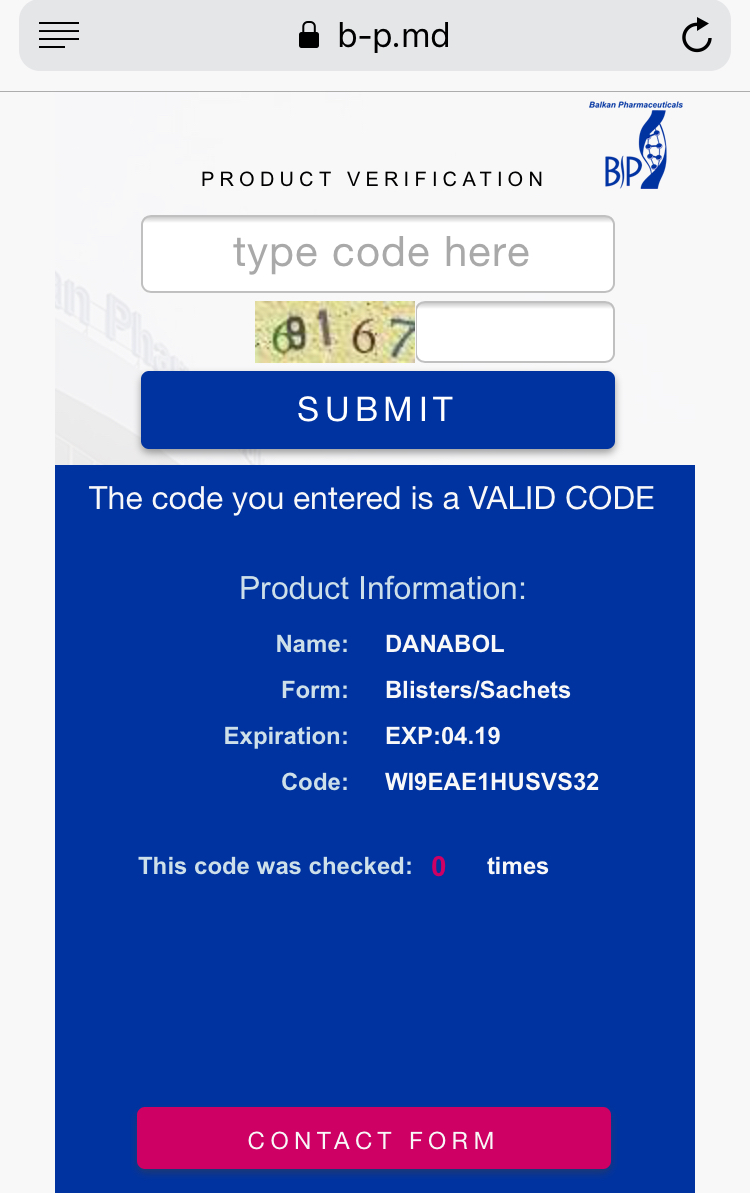Focus the type code here field

378,254
